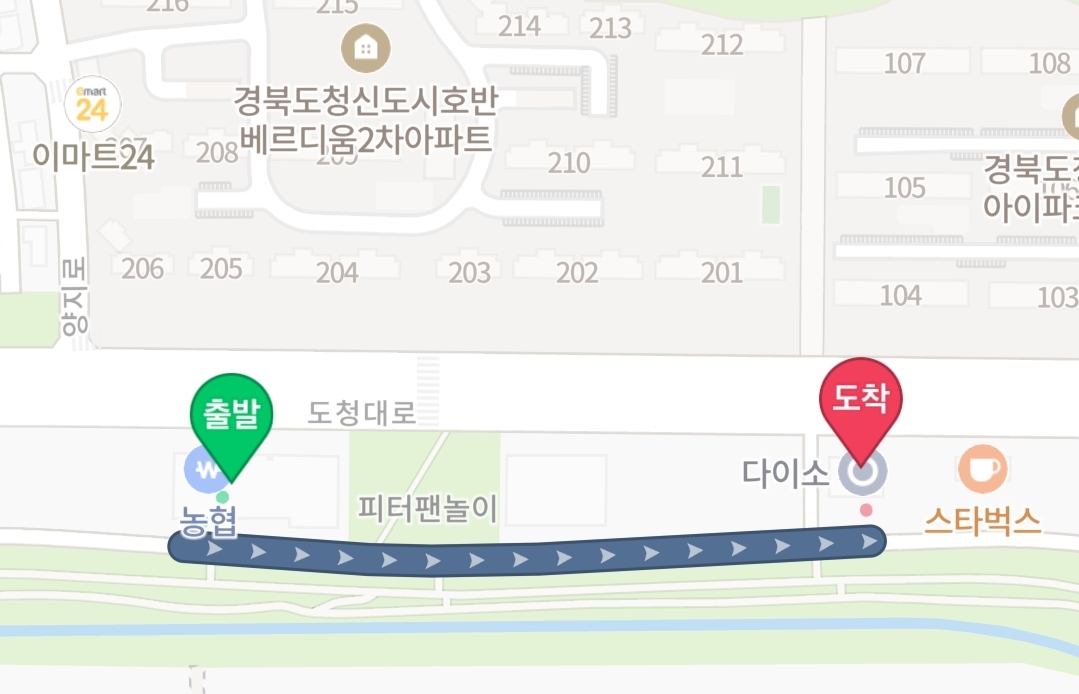The height and width of the screenshot is (694, 1079).
Task: Select the 다이소 place marker
Action: [x=862, y=473]
